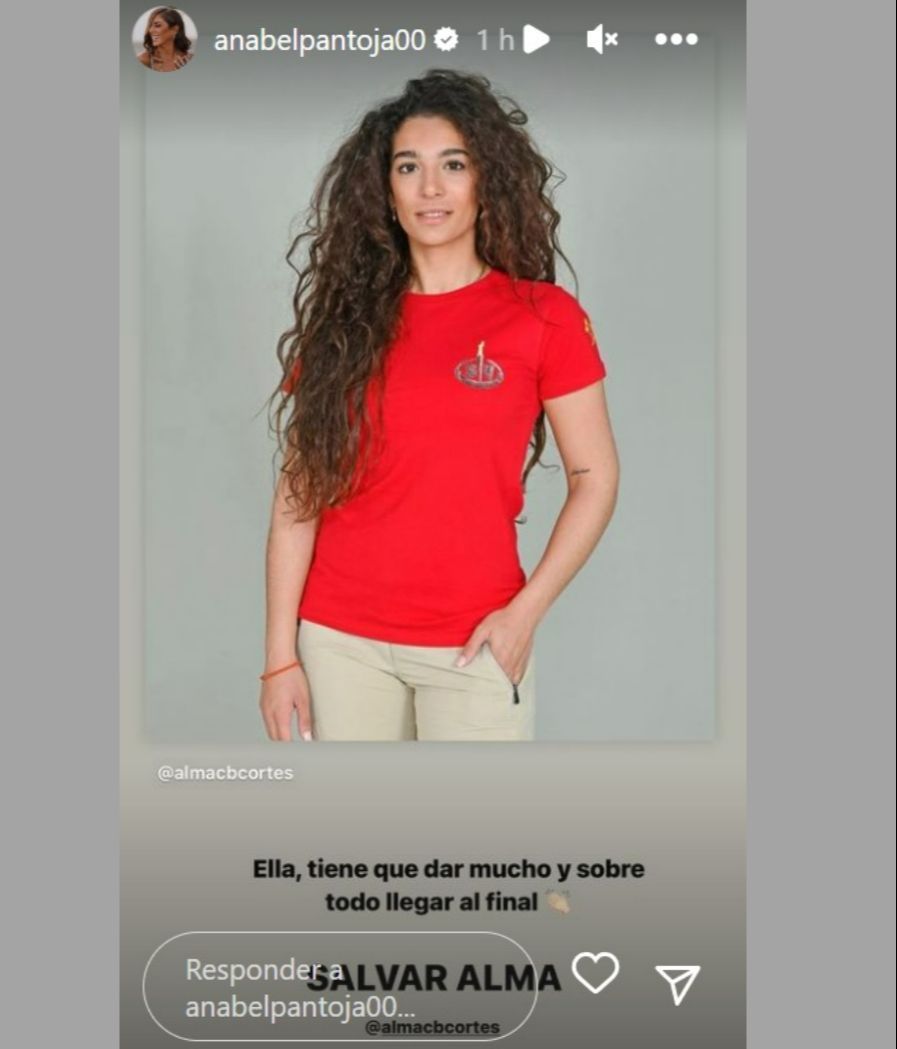The height and width of the screenshot is (1049, 897).
Task: Open the anabelpantoja00 username link
Action: pyautogui.click(x=320, y=40)
